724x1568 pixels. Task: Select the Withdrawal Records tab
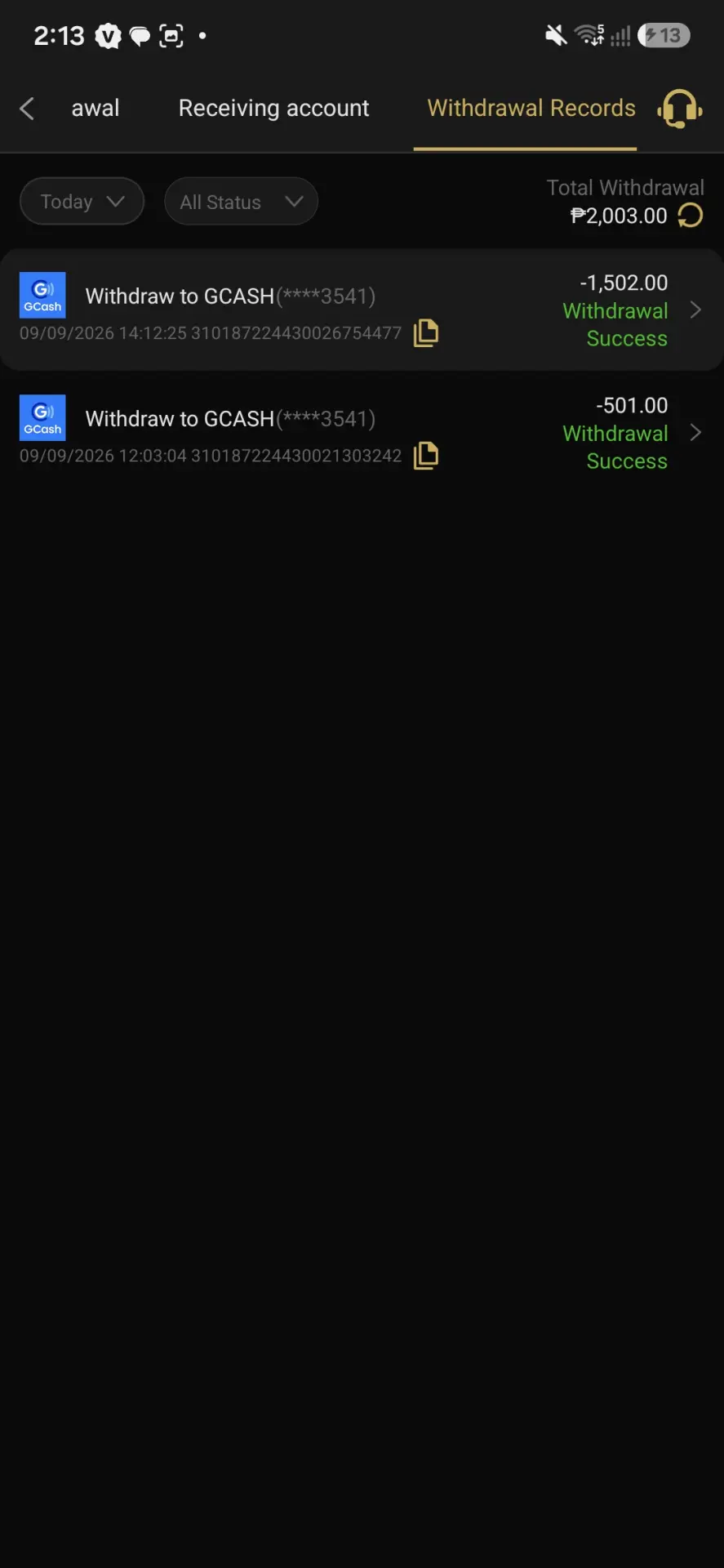click(531, 108)
